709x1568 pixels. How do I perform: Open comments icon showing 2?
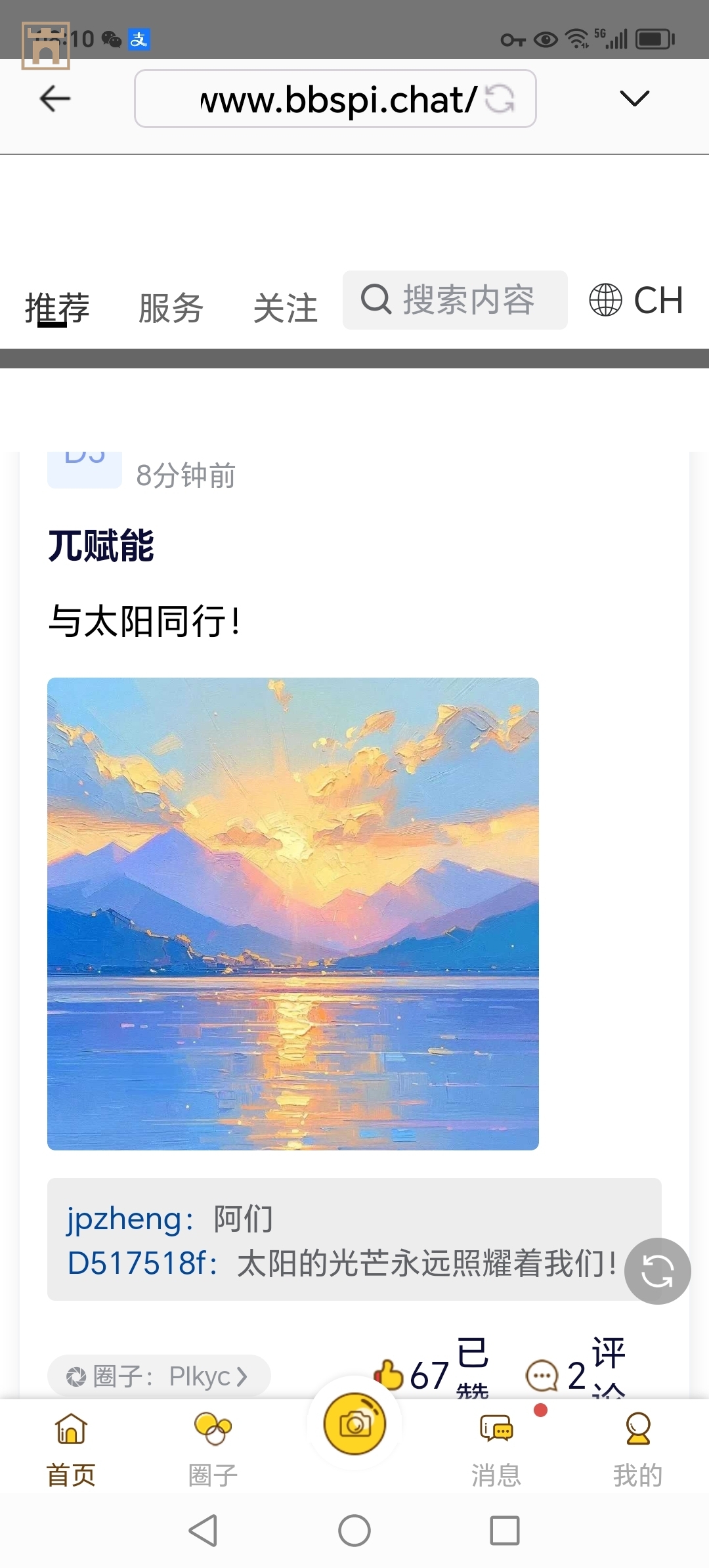pyautogui.click(x=542, y=1375)
